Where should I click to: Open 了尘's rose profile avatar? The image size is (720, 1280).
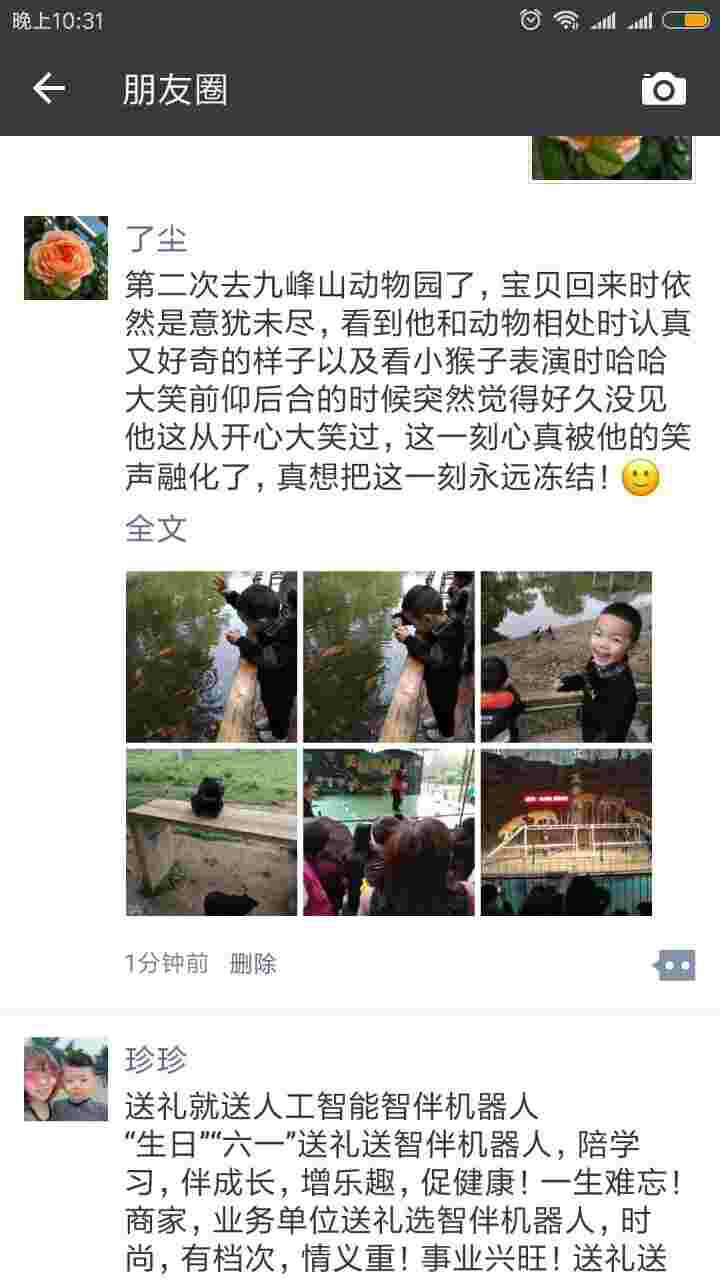[66, 258]
